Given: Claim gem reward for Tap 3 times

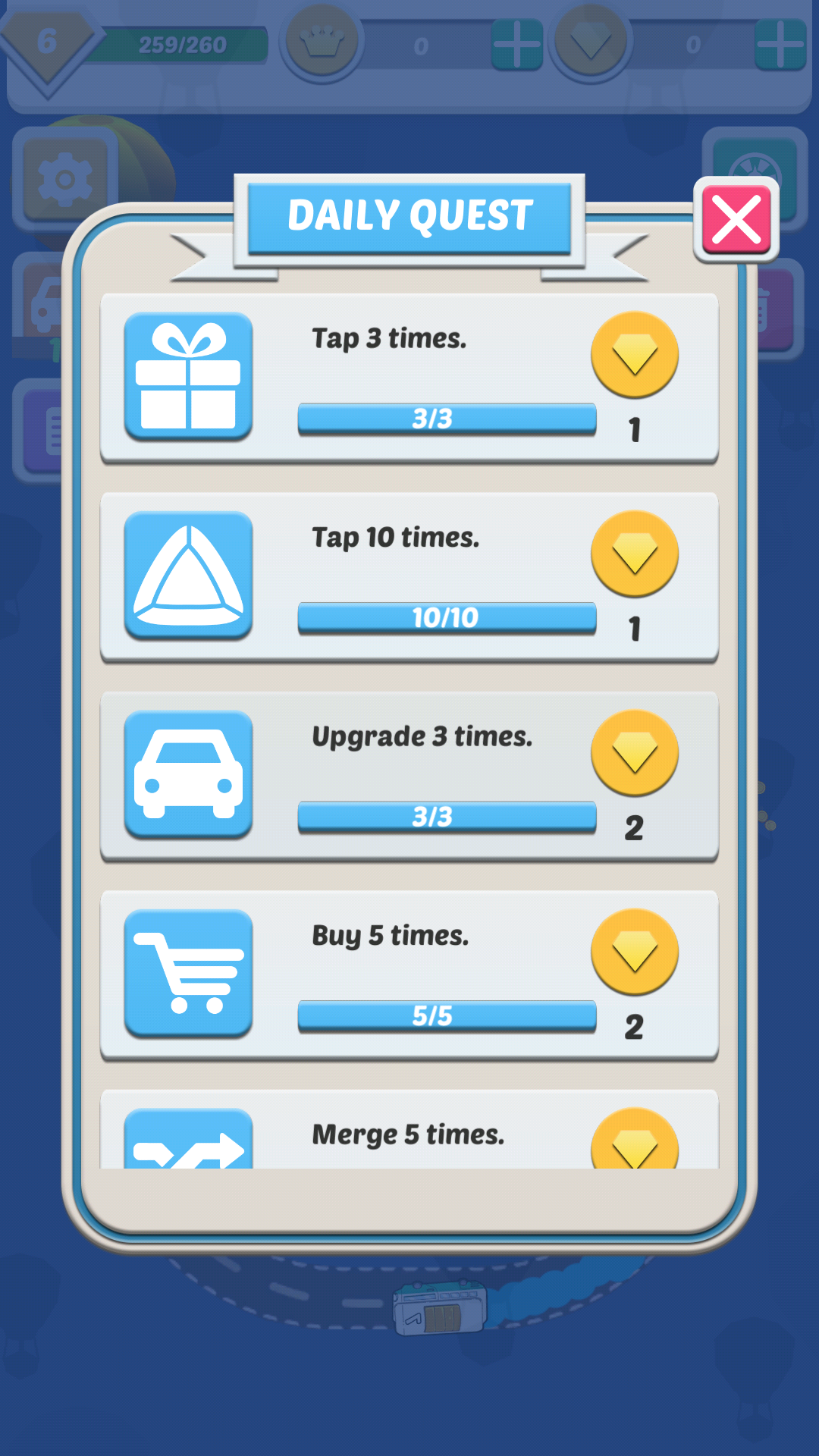Looking at the screenshot, I should point(635,355).
